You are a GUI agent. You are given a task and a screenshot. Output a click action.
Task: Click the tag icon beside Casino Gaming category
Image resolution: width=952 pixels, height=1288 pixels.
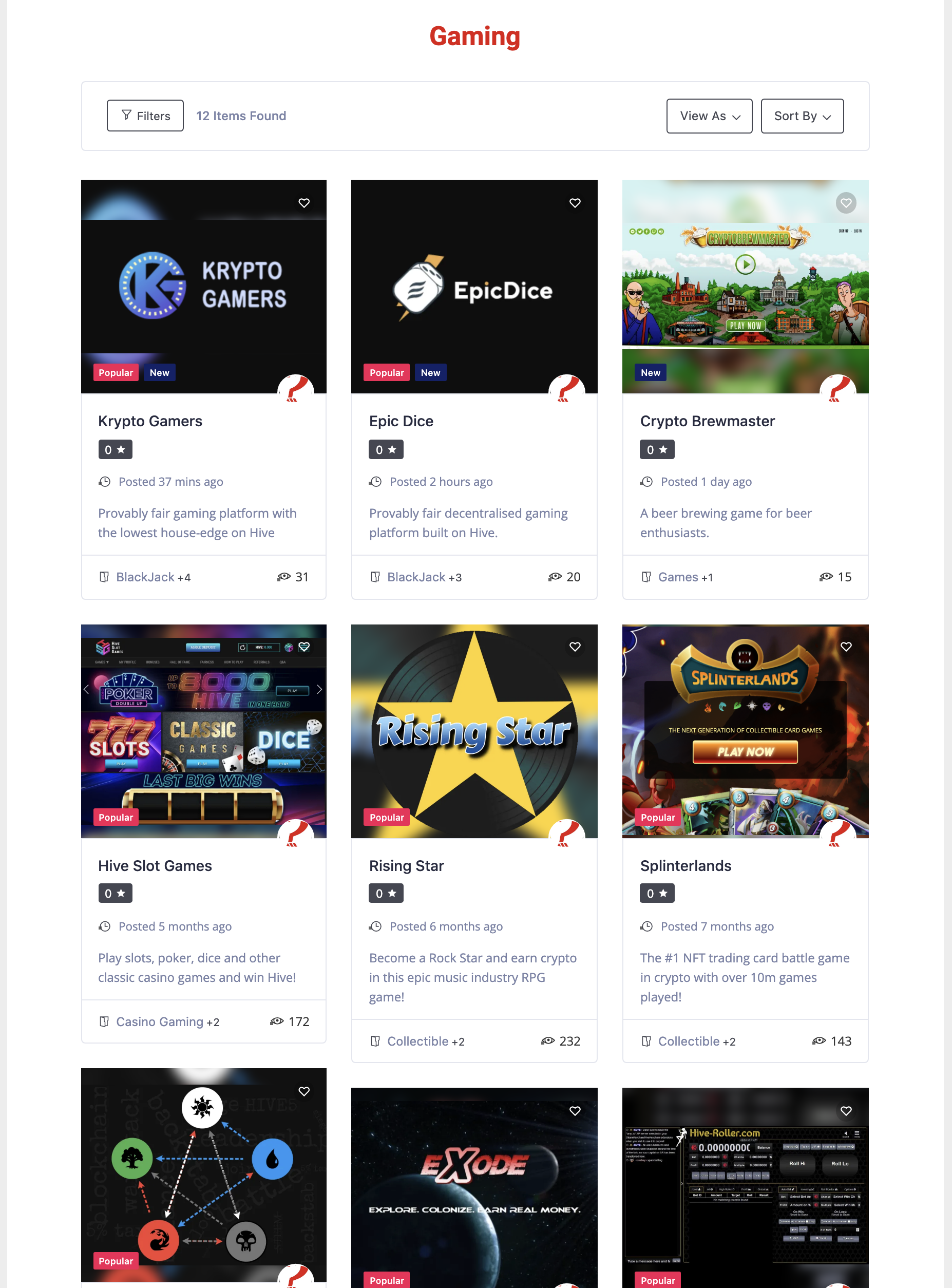click(x=104, y=1021)
